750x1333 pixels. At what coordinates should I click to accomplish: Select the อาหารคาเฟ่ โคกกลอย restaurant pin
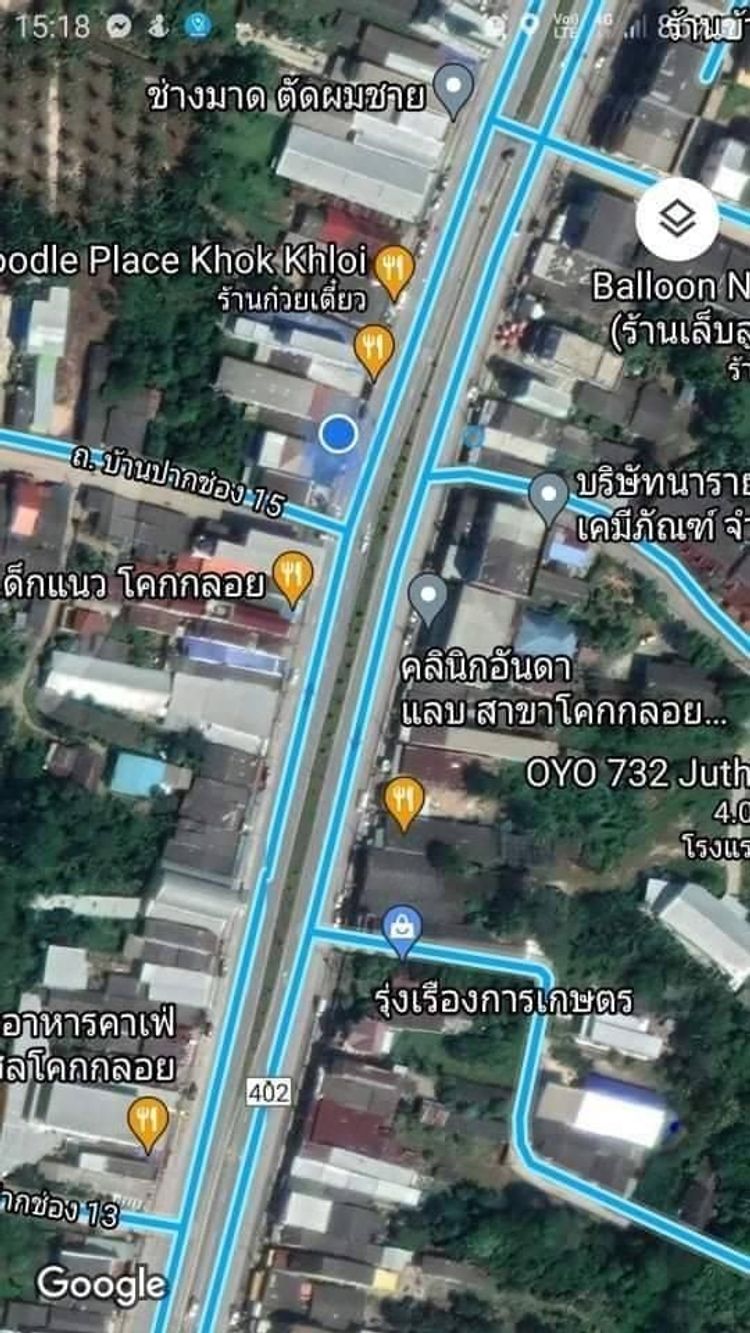[148, 1119]
